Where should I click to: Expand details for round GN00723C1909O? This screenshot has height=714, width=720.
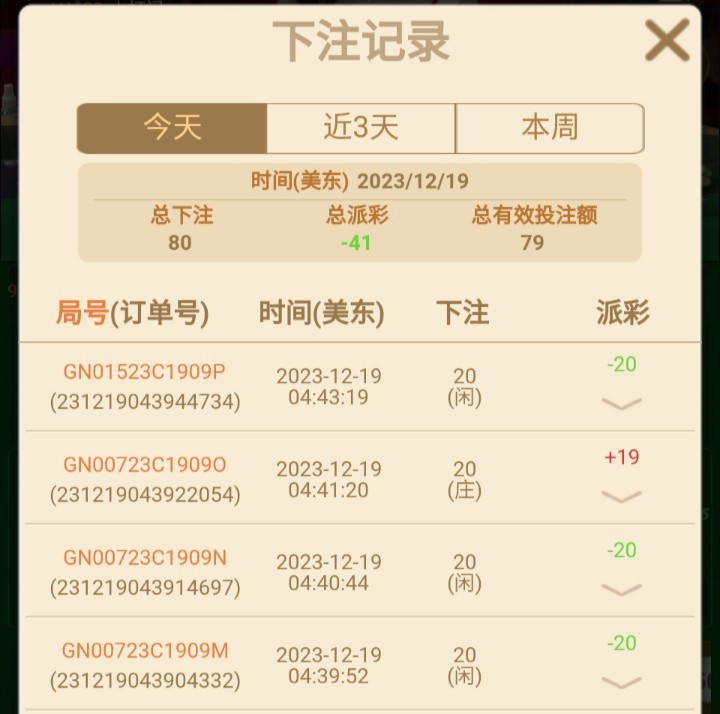[x=622, y=496]
